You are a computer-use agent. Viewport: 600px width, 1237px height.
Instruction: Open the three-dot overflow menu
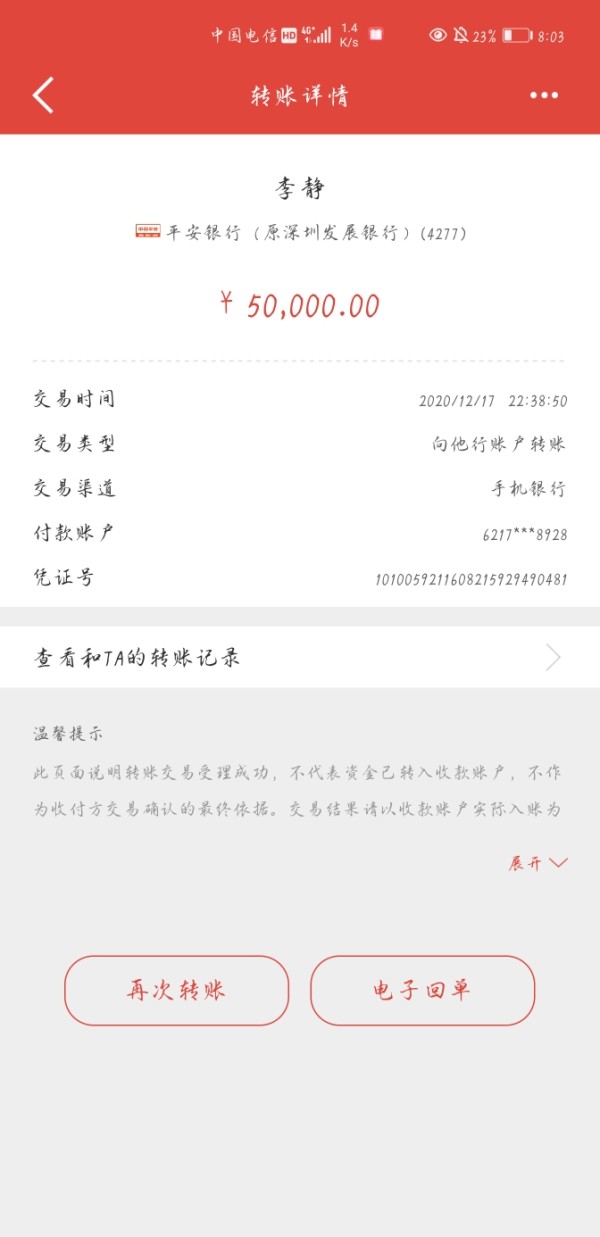point(544,95)
